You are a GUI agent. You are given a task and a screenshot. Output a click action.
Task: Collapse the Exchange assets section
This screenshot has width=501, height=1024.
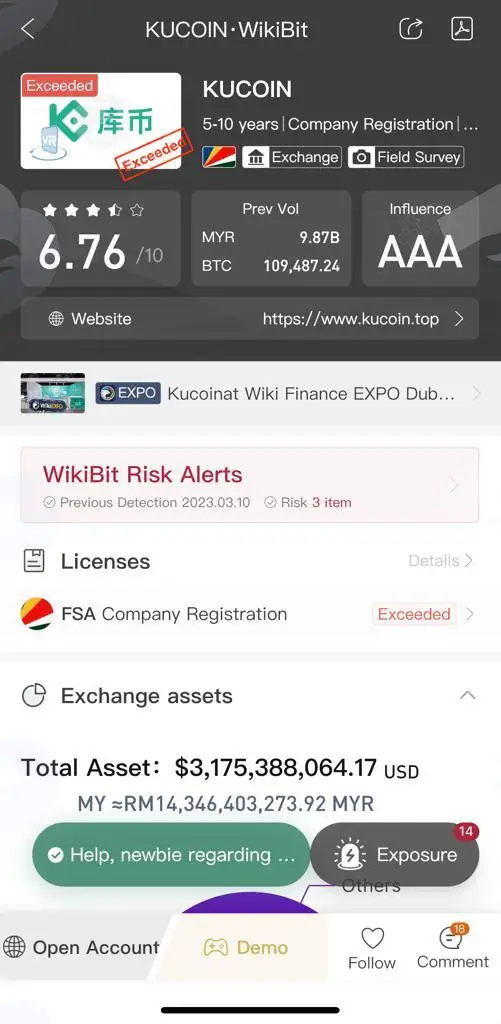pyautogui.click(x=468, y=696)
